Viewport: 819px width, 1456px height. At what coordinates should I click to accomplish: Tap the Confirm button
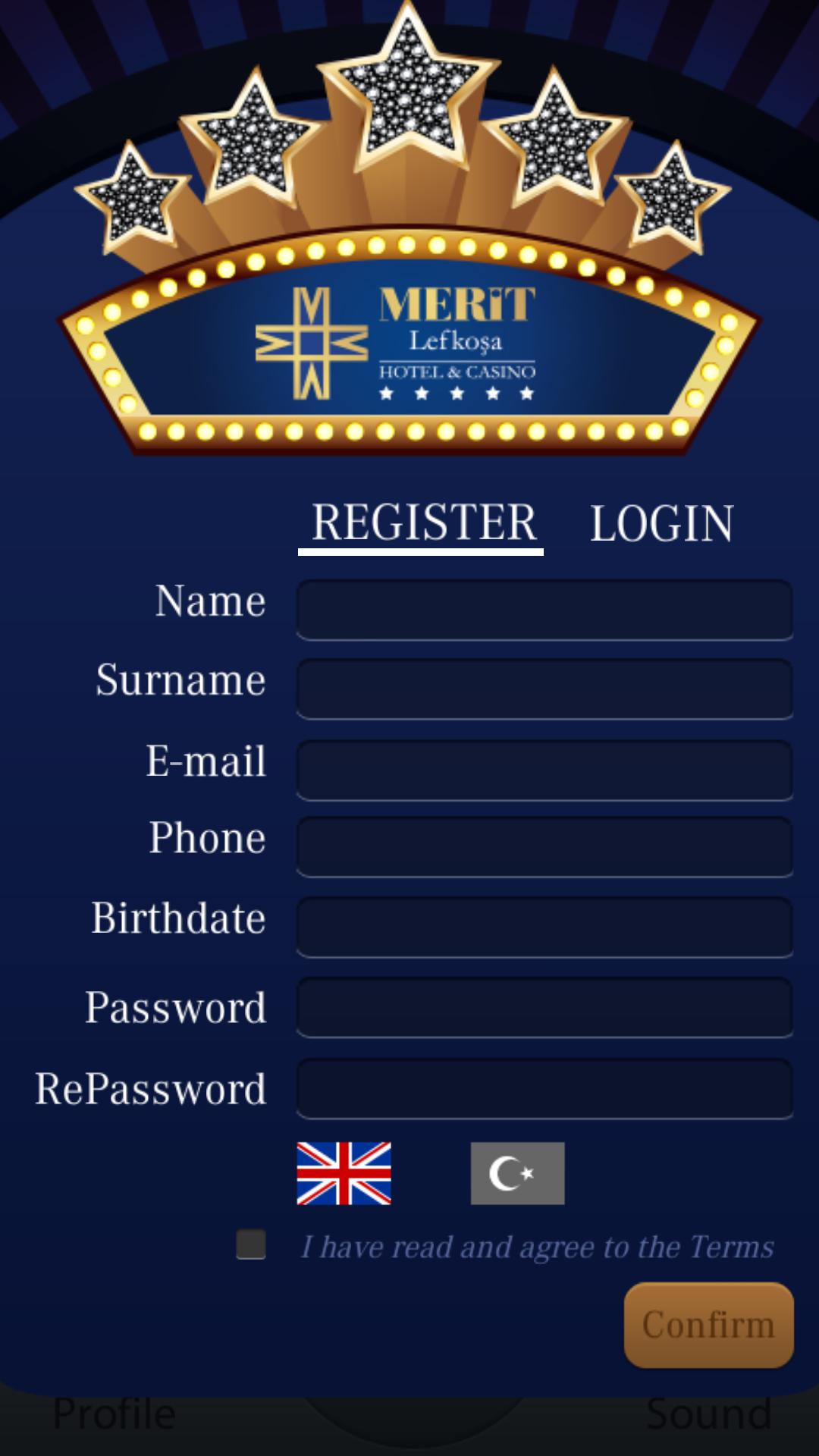(x=708, y=1325)
